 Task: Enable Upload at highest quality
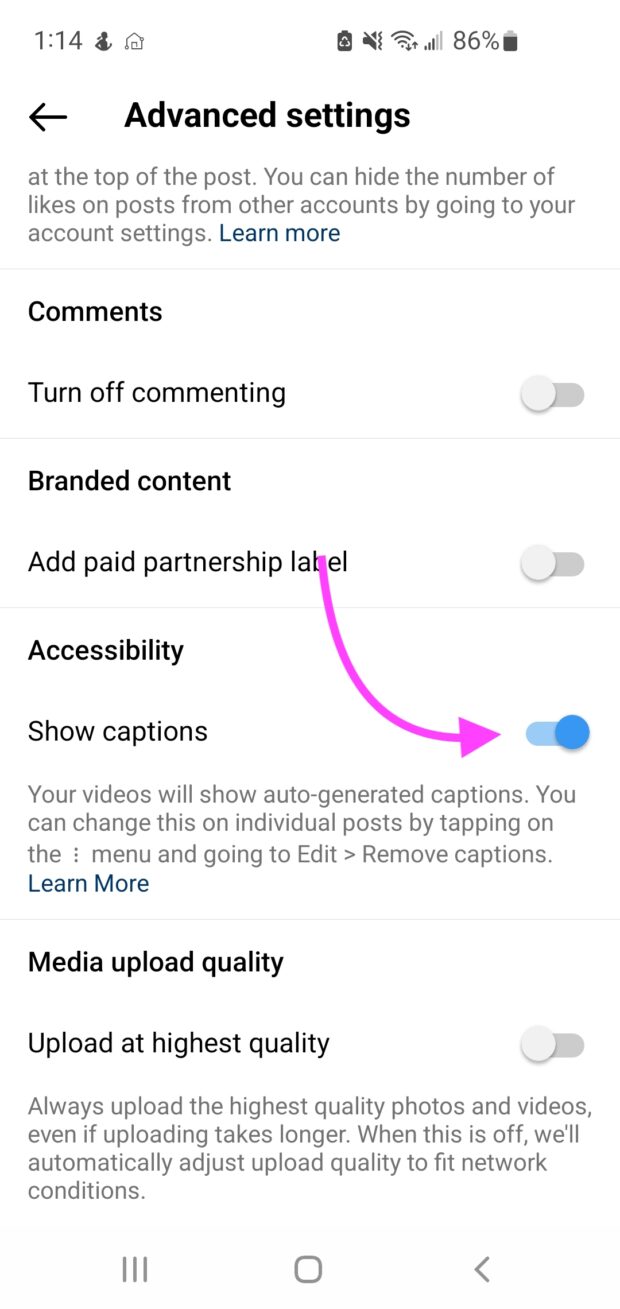pyautogui.click(x=553, y=1045)
